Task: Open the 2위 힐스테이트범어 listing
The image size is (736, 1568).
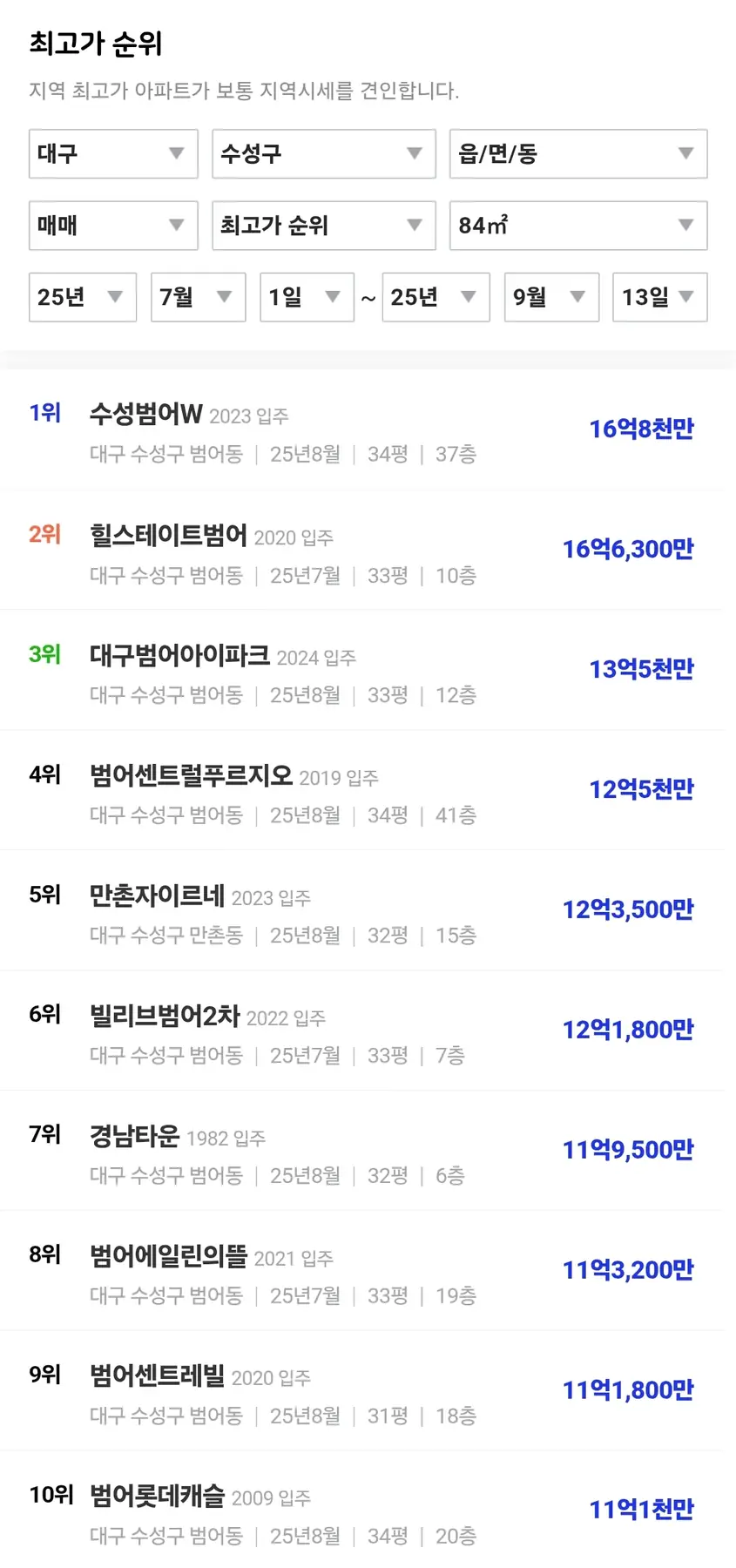Action: [169, 535]
